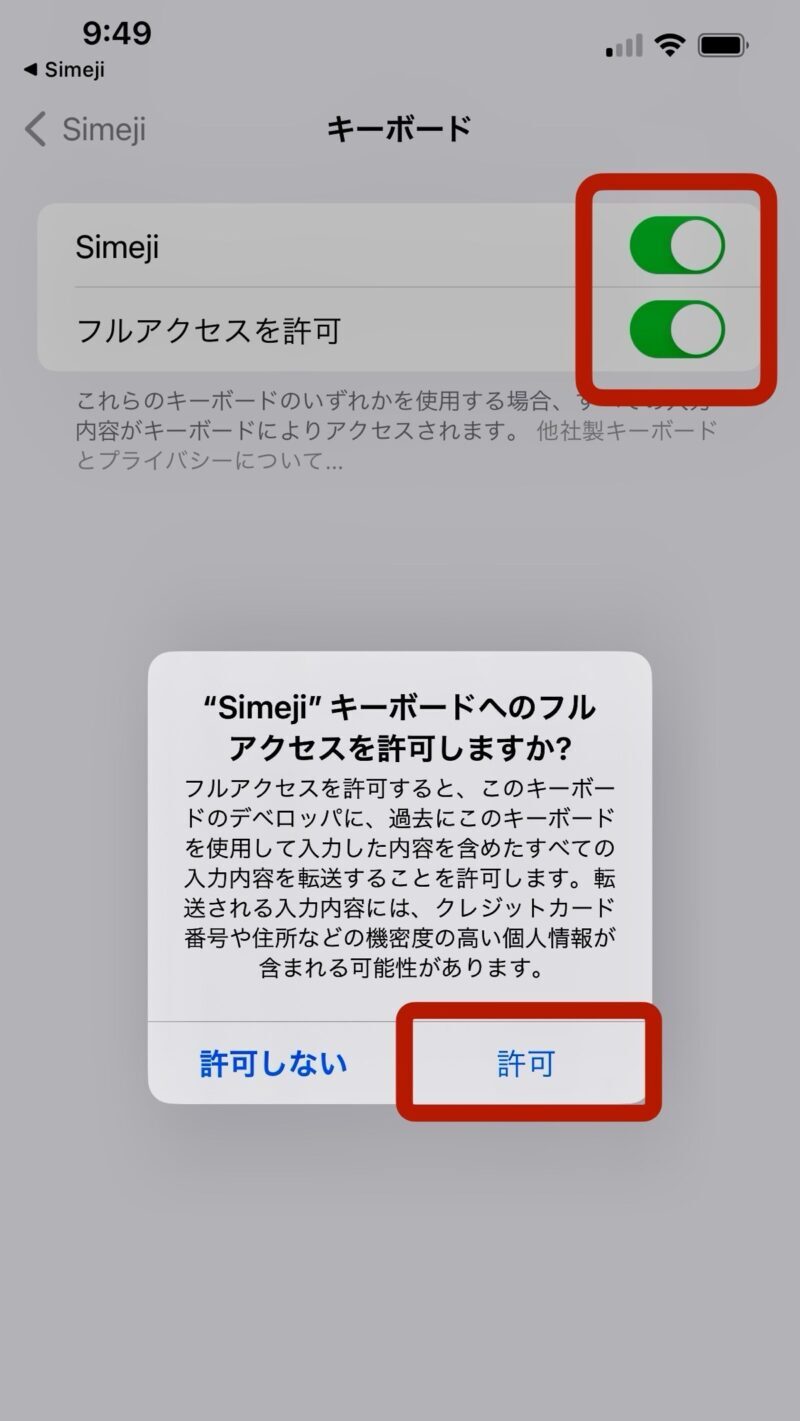Viewport: 800px width, 1421px height.
Task: Choose 許可しない to deny full access
Action: (x=273, y=1063)
